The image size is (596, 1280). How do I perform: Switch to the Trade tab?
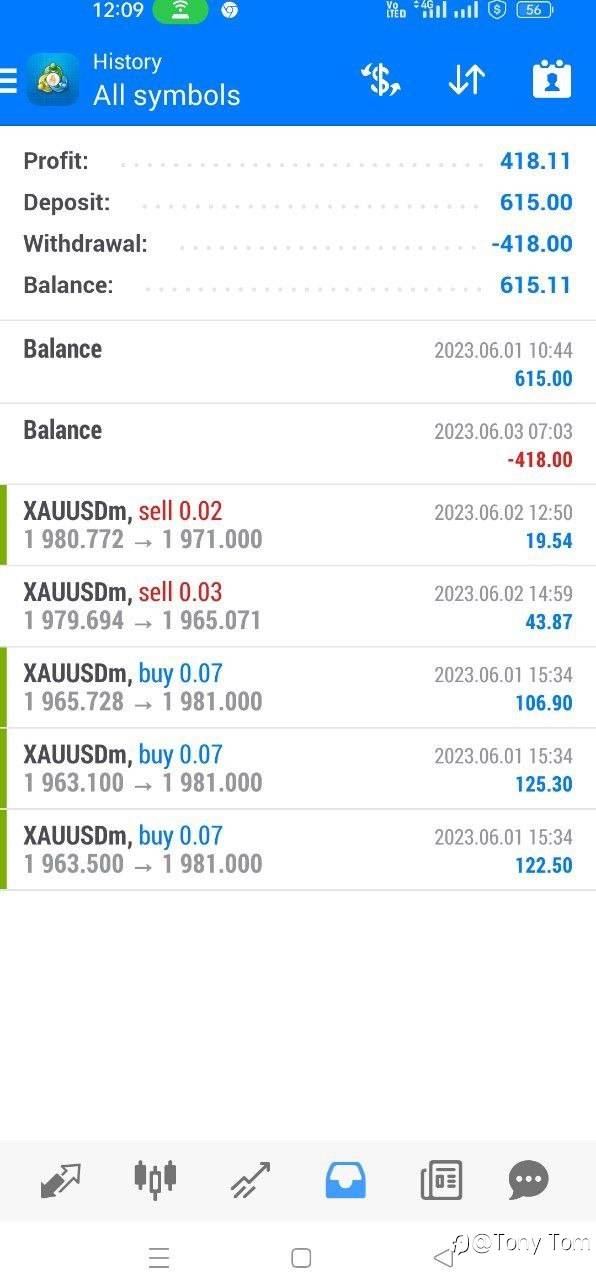pos(250,1180)
